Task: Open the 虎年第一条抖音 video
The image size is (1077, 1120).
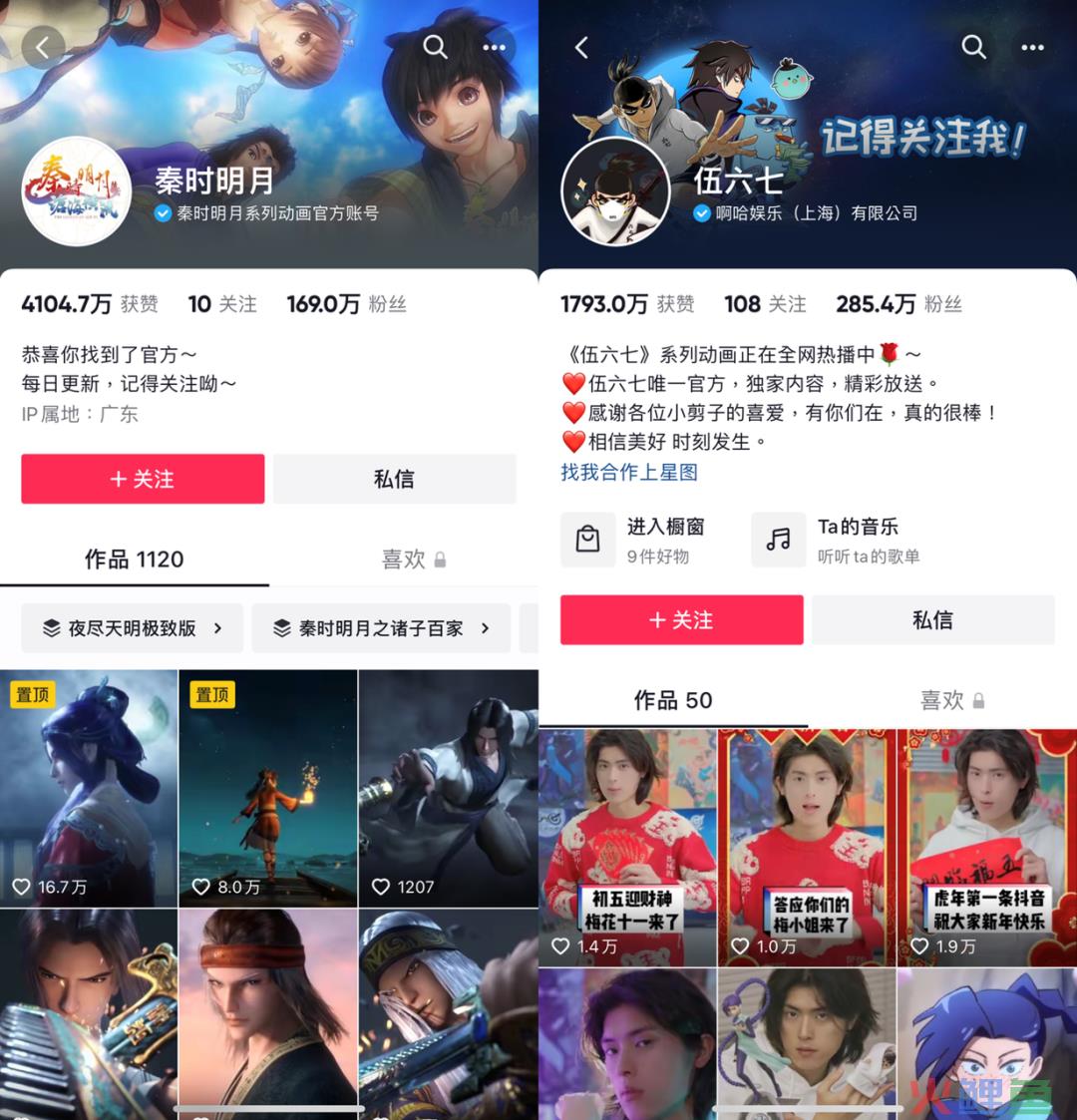Action: [x=986, y=848]
